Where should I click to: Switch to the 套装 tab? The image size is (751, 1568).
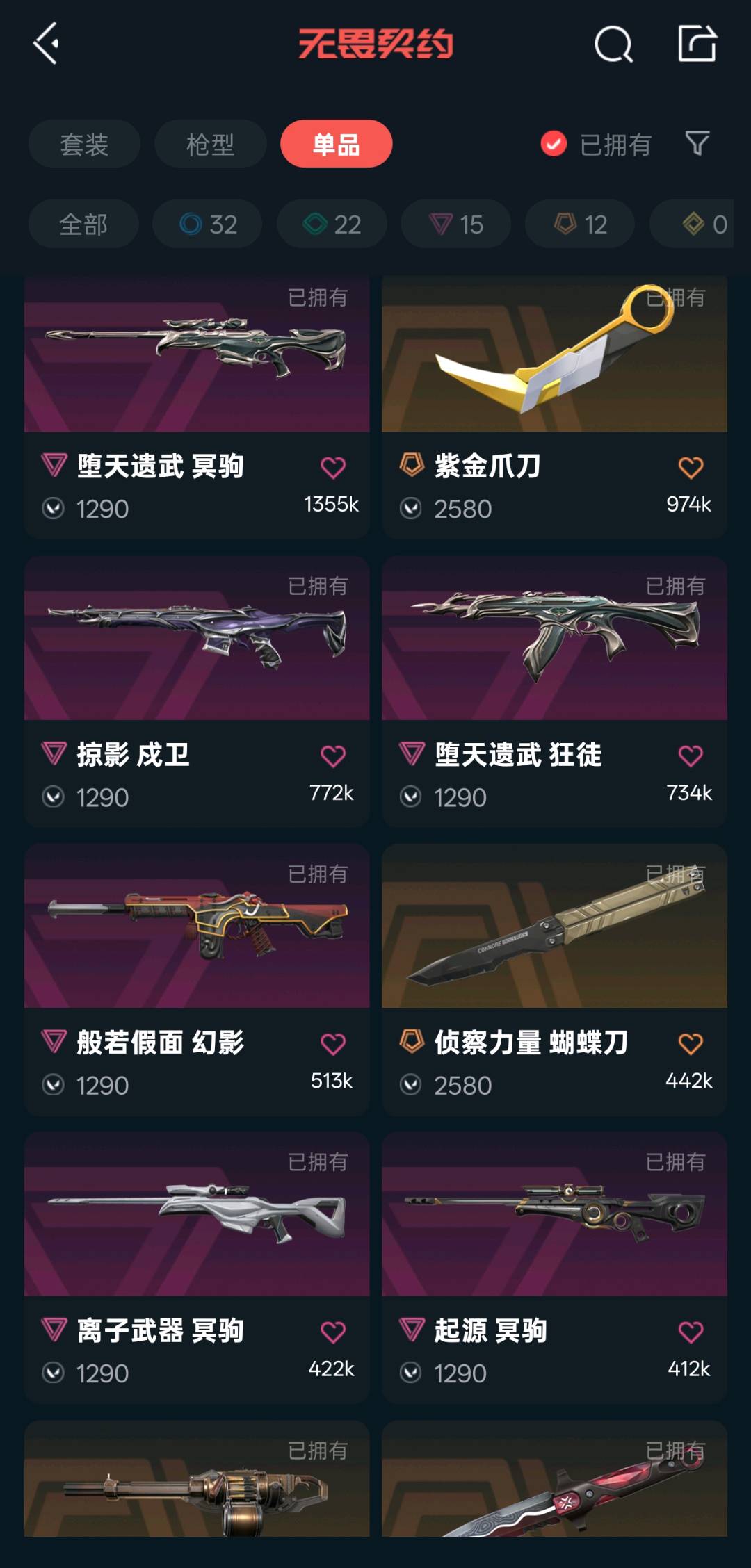pos(84,145)
